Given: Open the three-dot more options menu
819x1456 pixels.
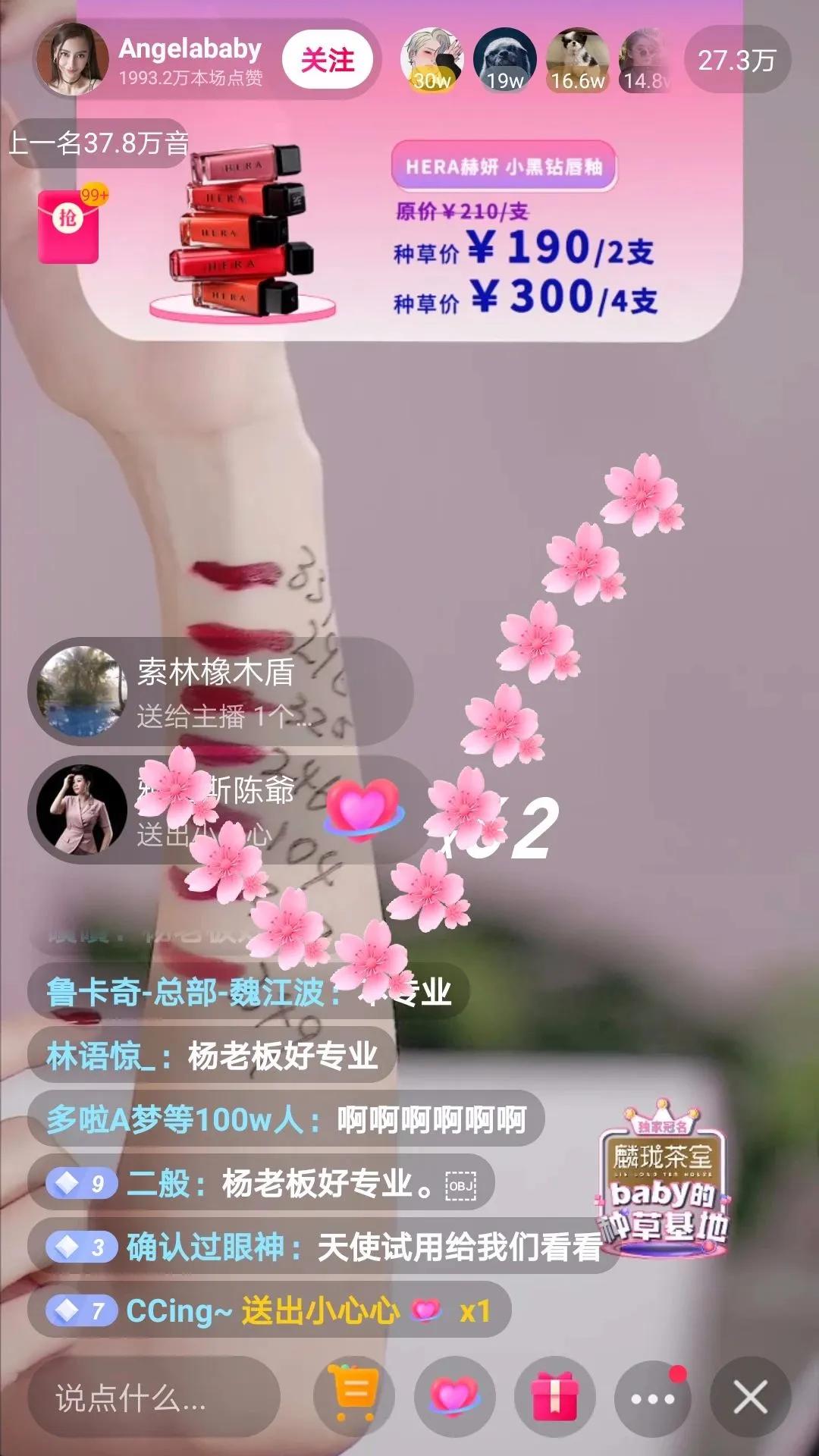Looking at the screenshot, I should coord(653,1396).
